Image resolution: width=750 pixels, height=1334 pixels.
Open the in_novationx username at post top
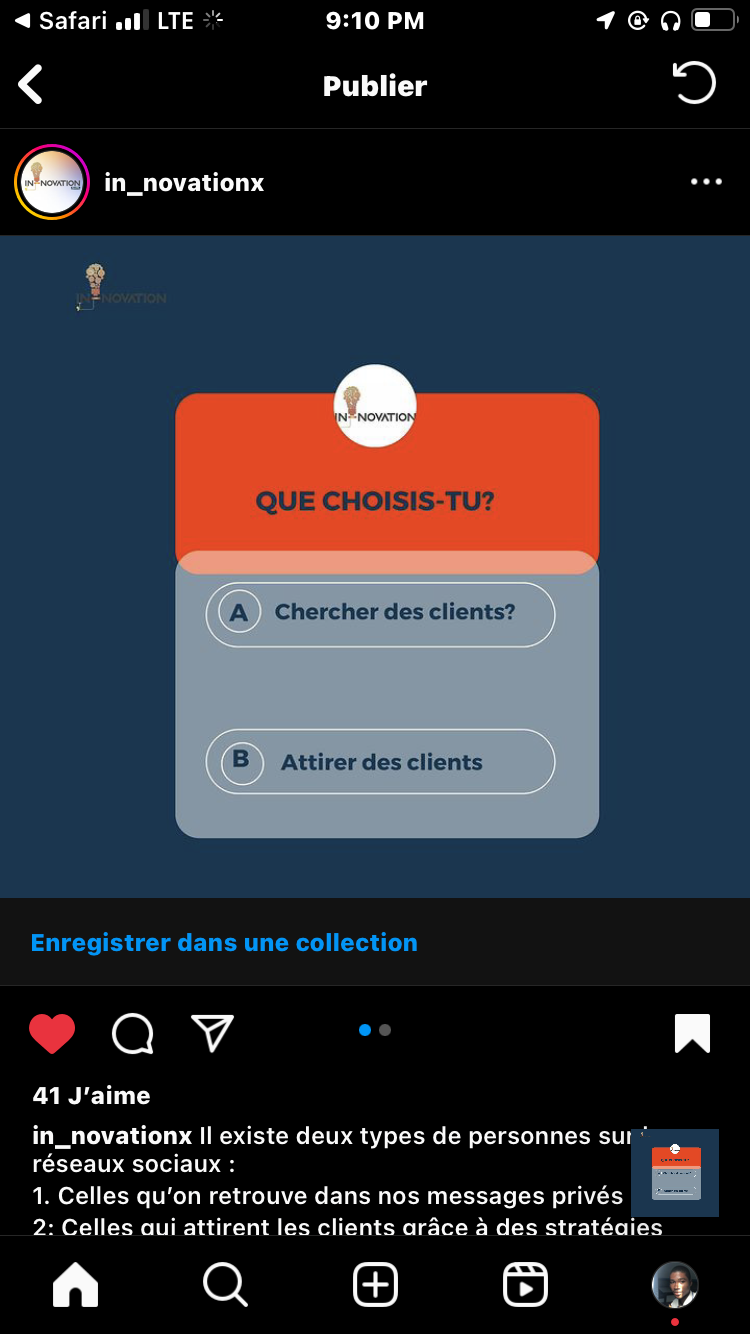pos(184,183)
